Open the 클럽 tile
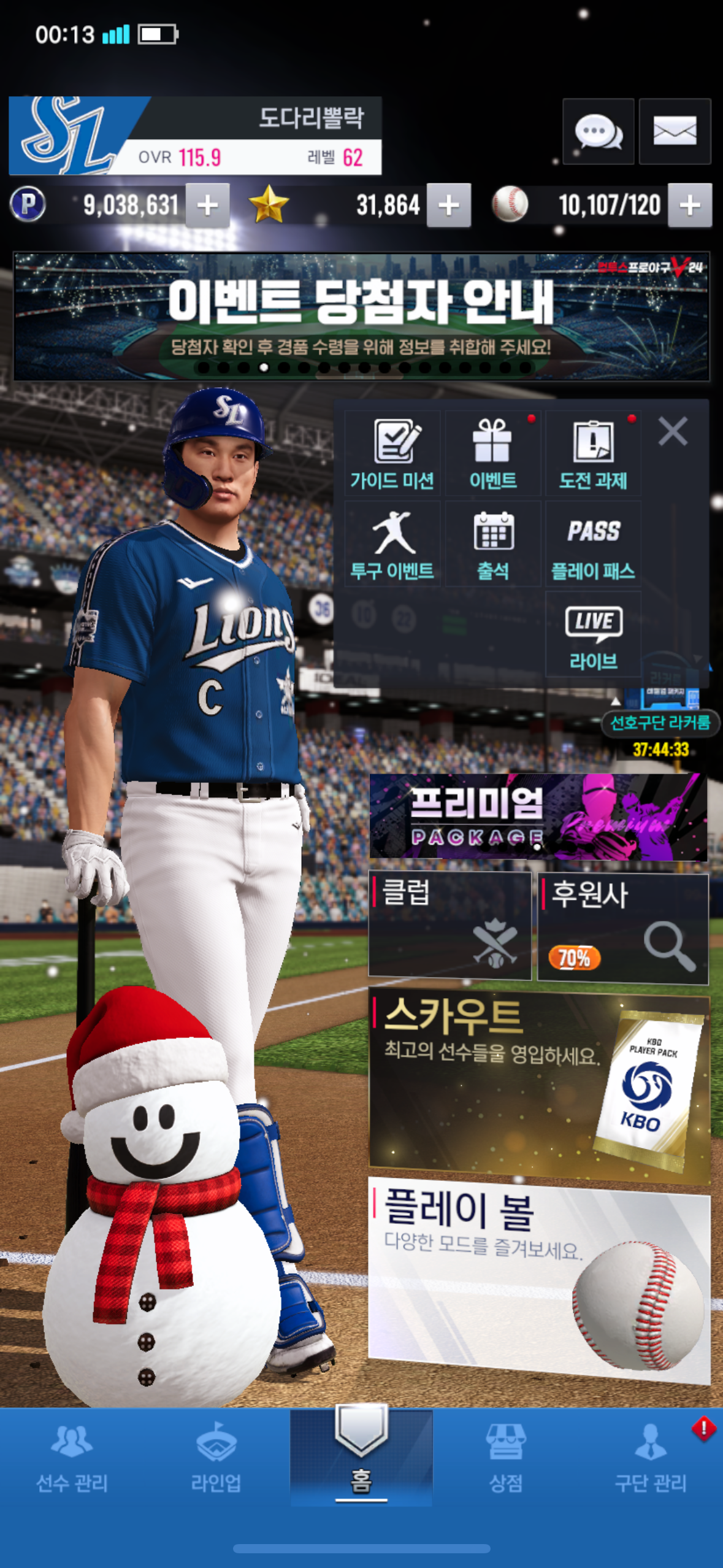723x1568 pixels. click(449, 925)
